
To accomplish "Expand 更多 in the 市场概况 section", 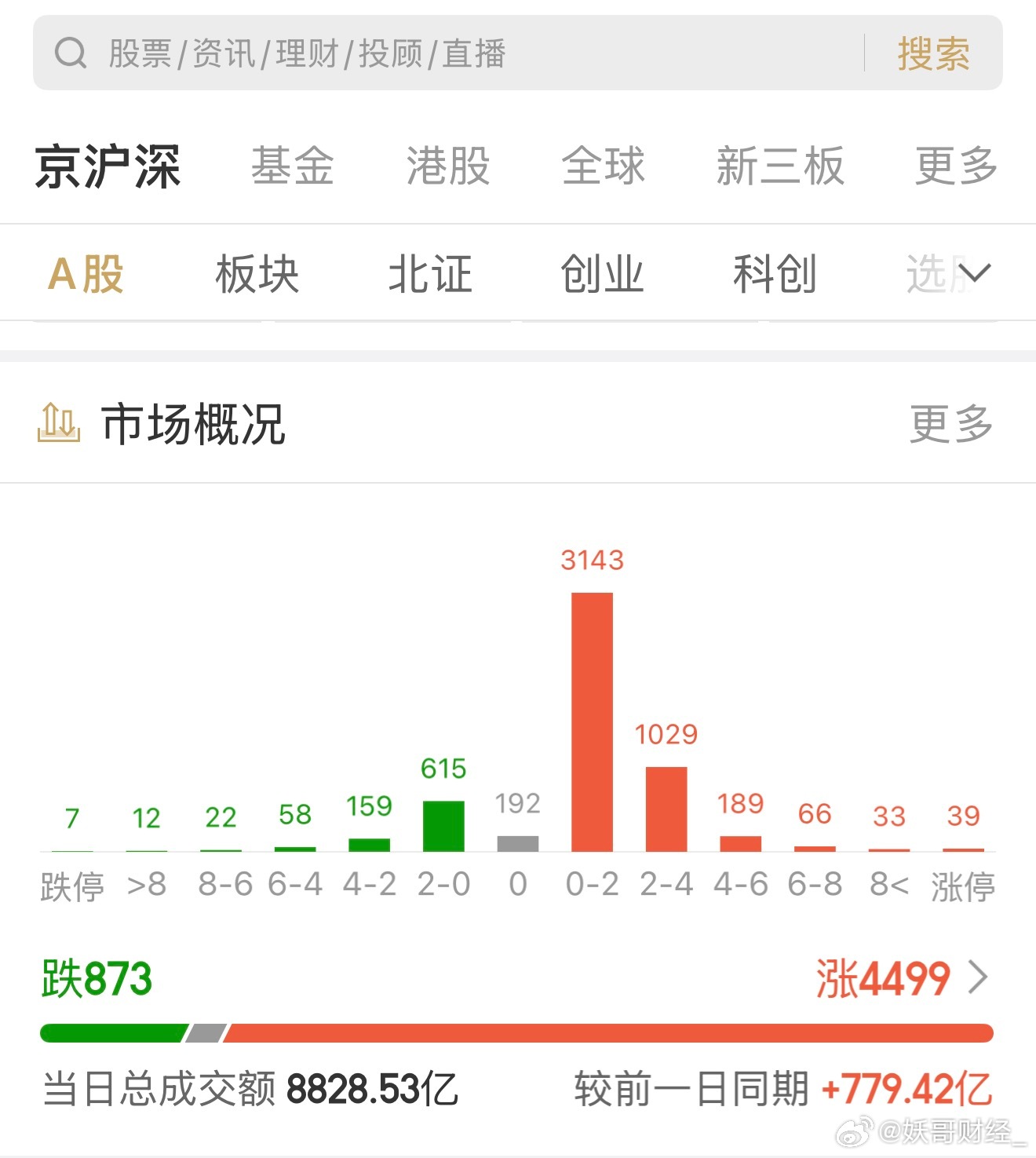I will tap(950, 424).
